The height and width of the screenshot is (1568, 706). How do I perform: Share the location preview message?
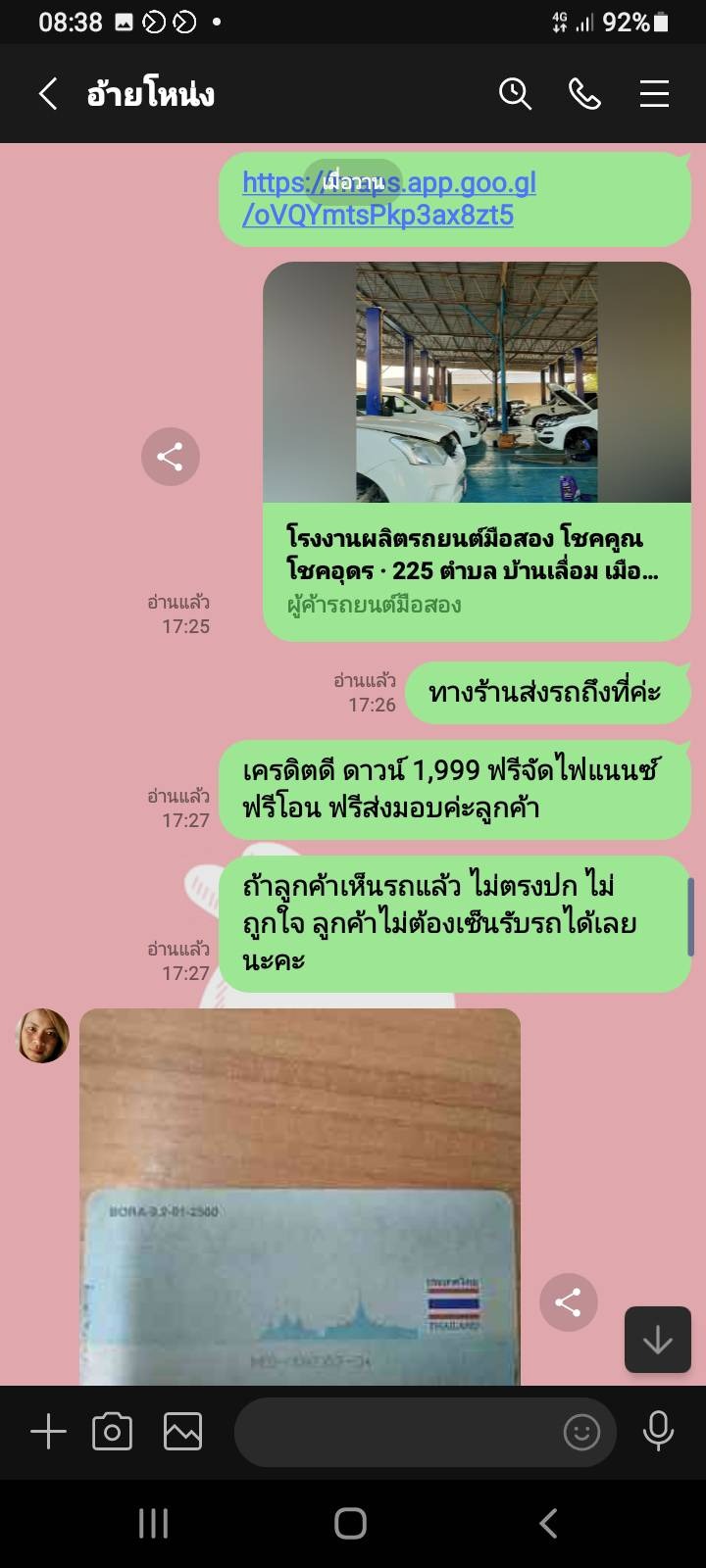click(x=170, y=457)
